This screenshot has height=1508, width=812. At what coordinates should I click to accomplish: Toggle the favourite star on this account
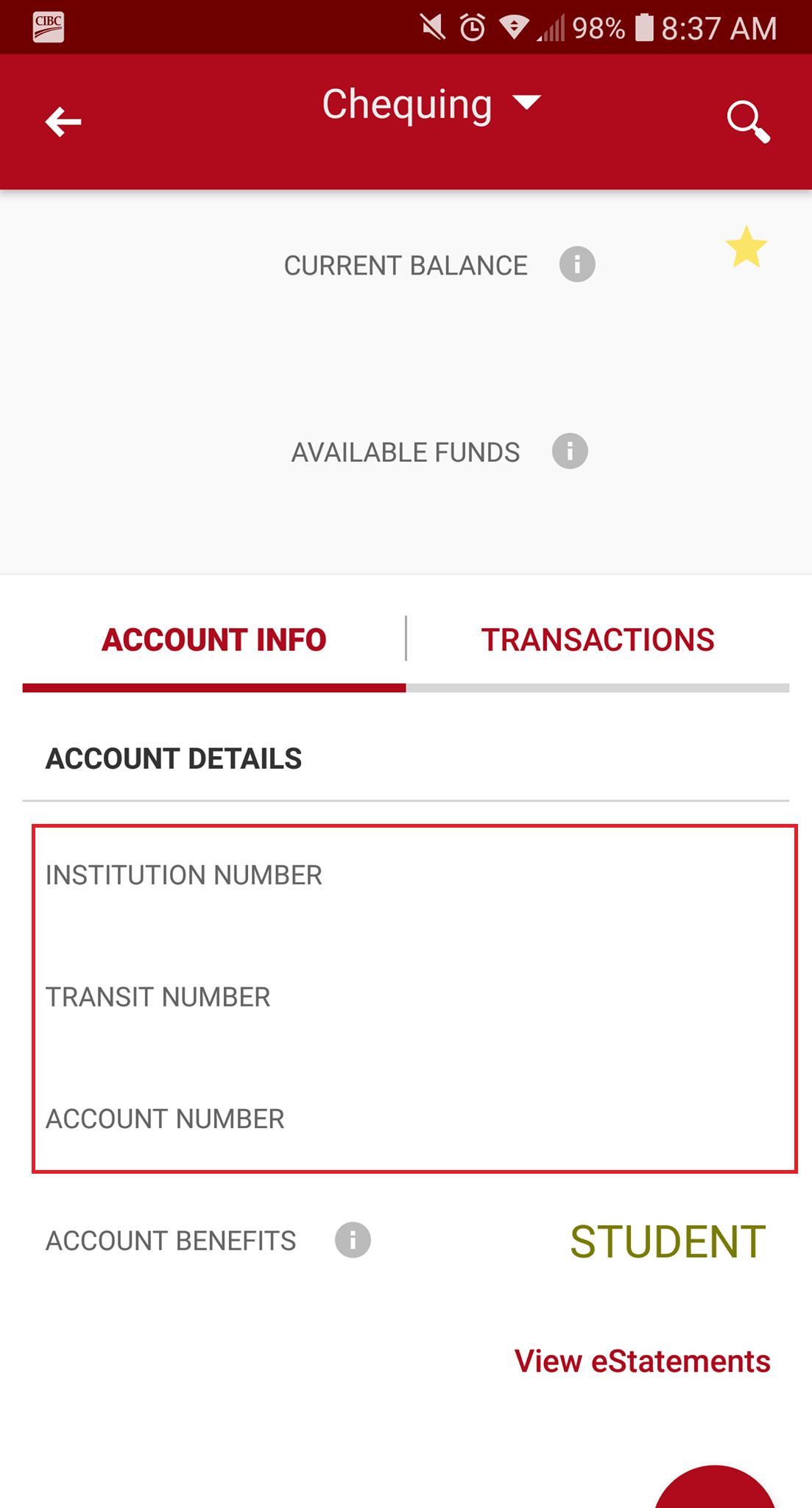coord(746,247)
